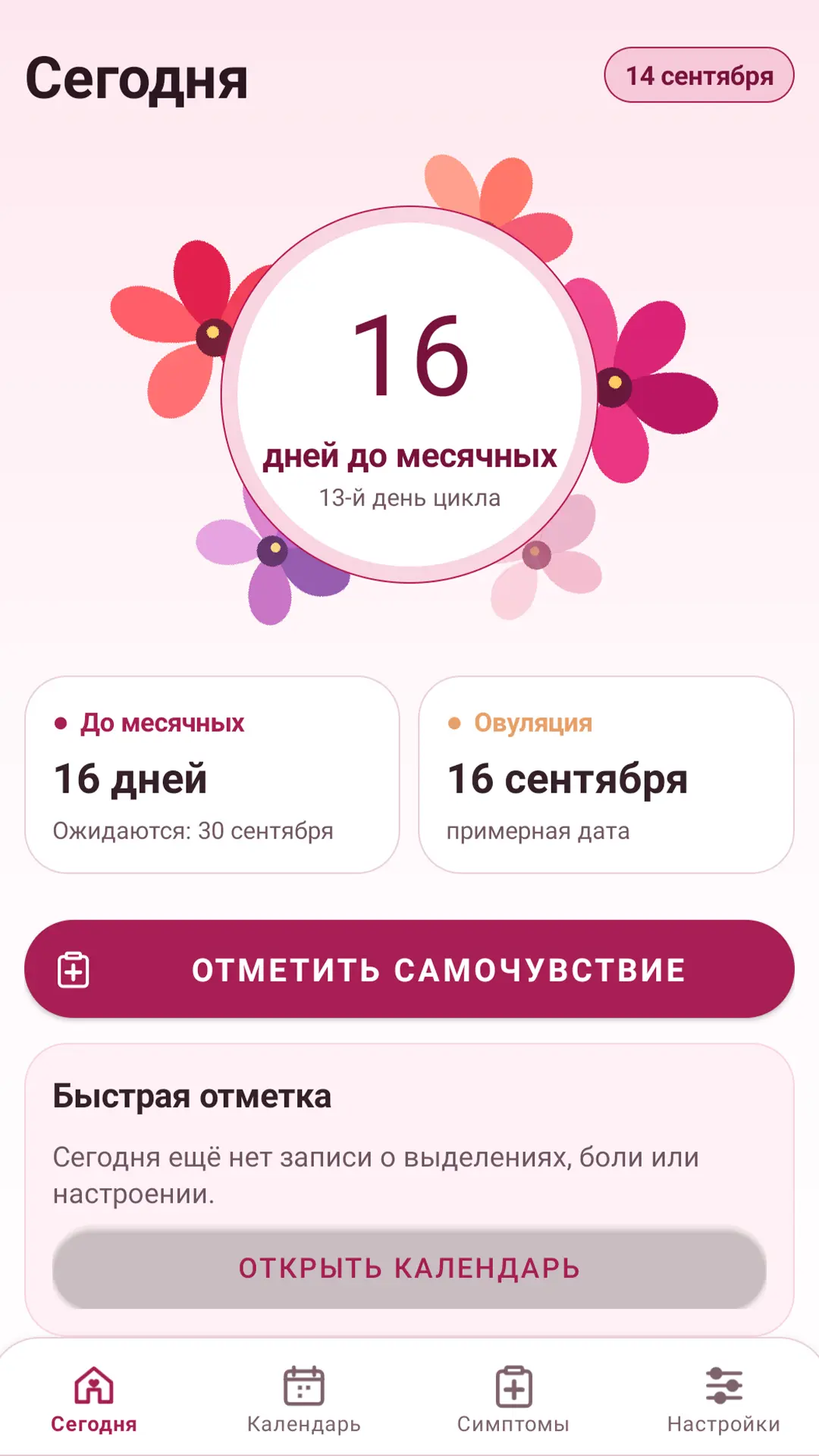Tap the Отметить самочувствие button
The width and height of the screenshot is (819, 1456).
point(409,969)
